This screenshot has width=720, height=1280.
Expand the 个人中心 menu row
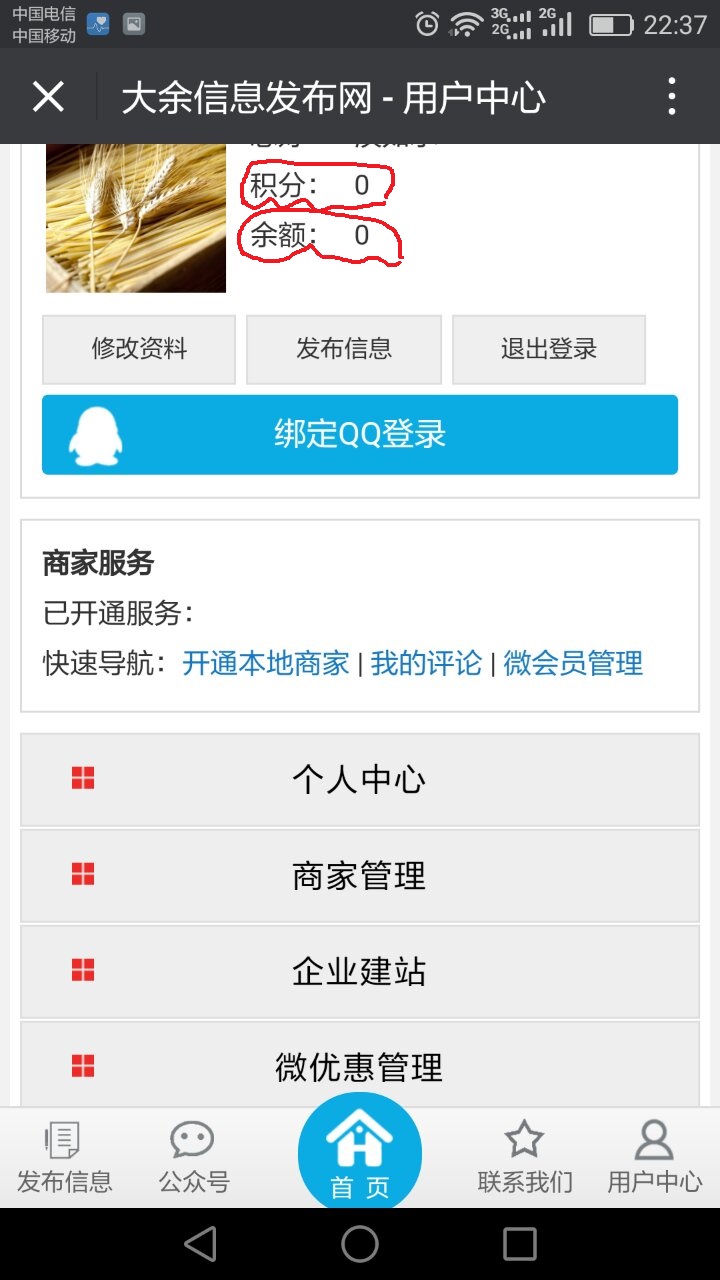(x=360, y=780)
